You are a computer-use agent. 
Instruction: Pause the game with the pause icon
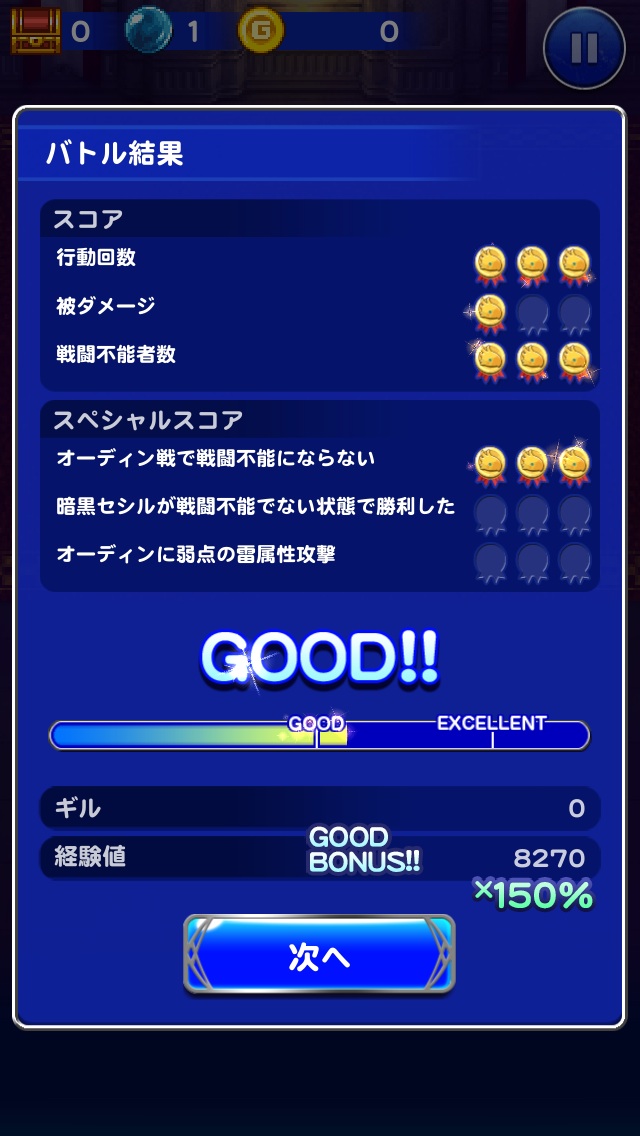coord(585,47)
